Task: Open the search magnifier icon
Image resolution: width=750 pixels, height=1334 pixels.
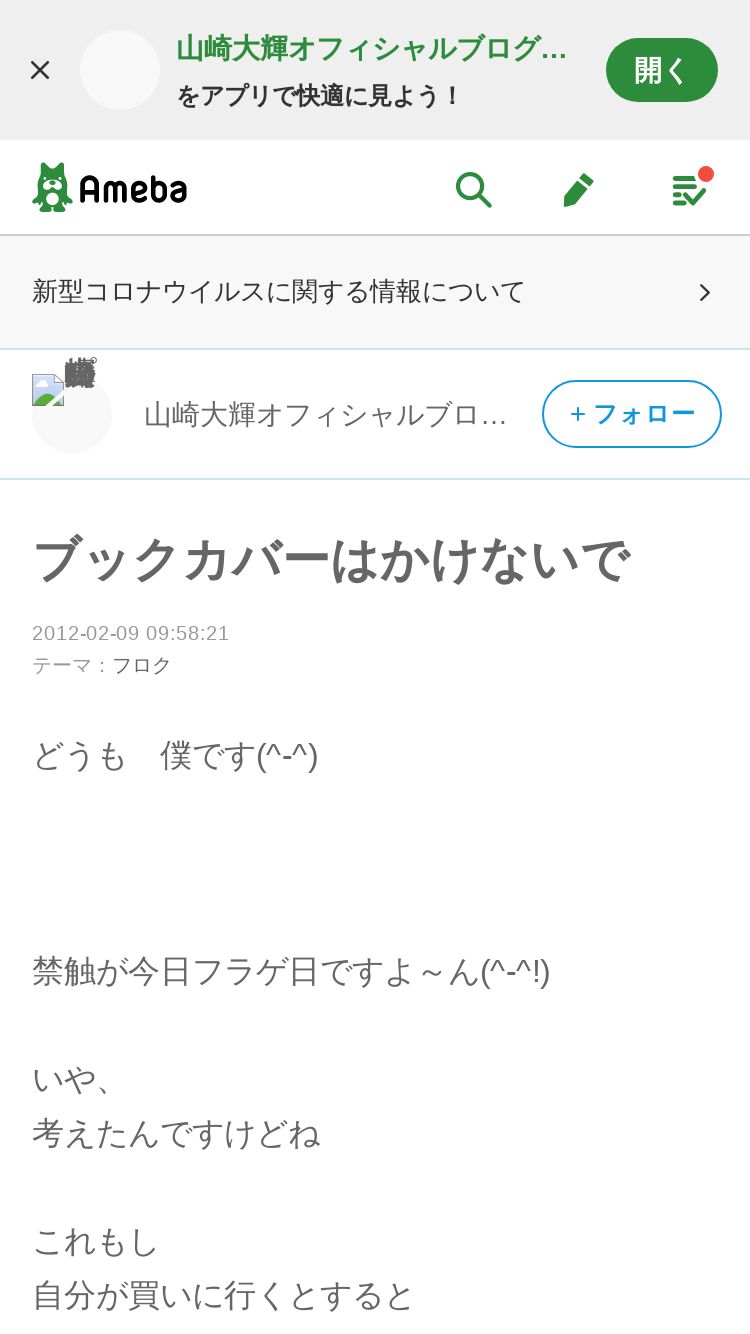Action: click(473, 189)
